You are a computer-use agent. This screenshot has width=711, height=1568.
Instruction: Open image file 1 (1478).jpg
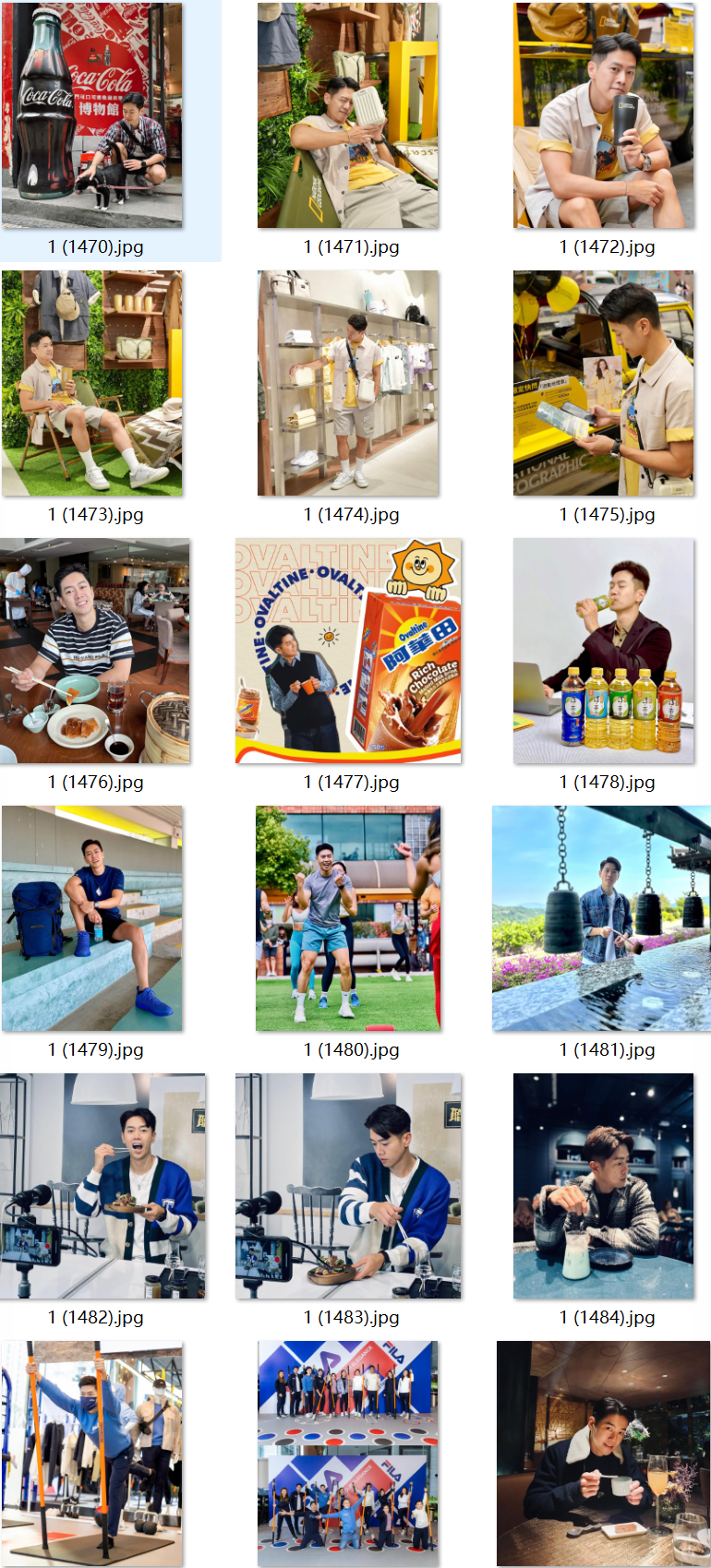pos(604,651)
